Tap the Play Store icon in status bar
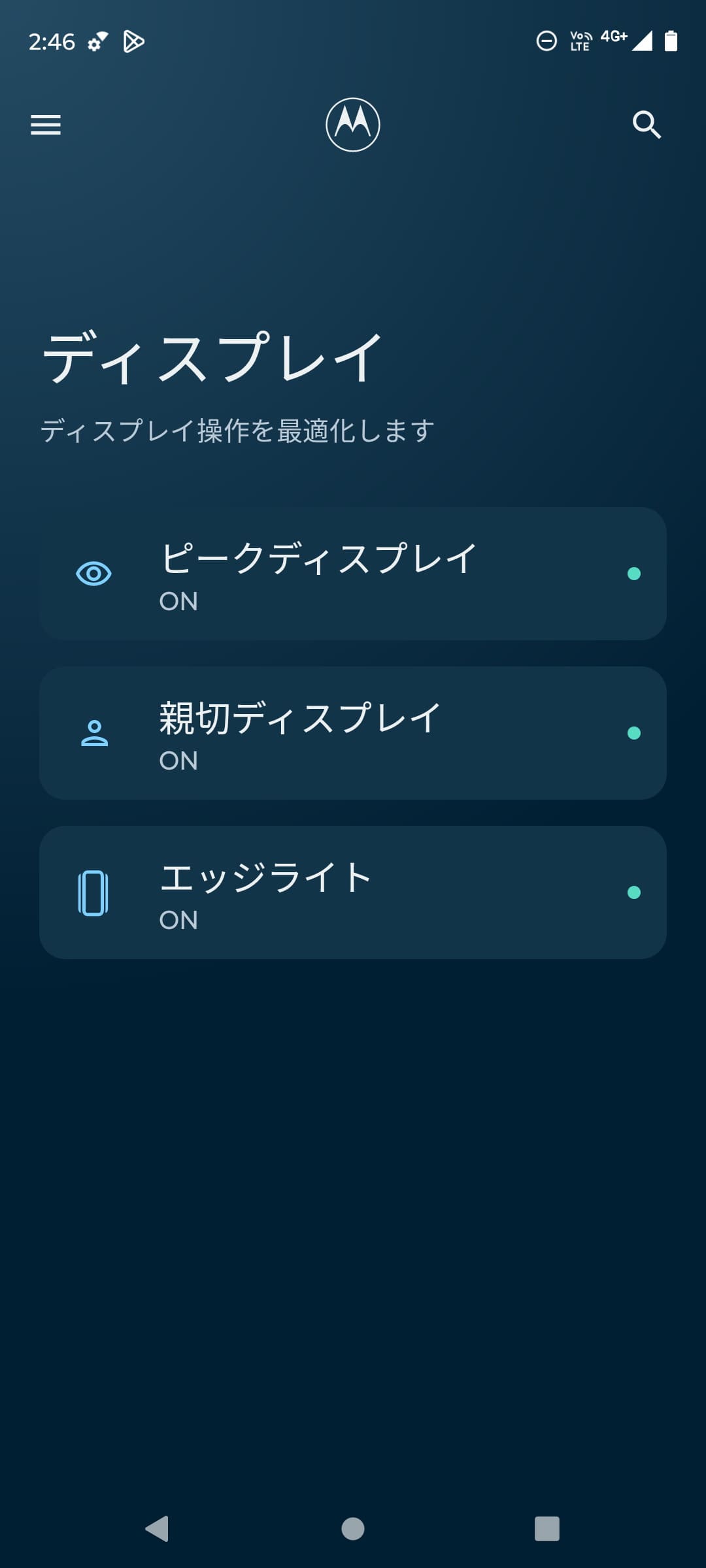 tap(134, 42)
